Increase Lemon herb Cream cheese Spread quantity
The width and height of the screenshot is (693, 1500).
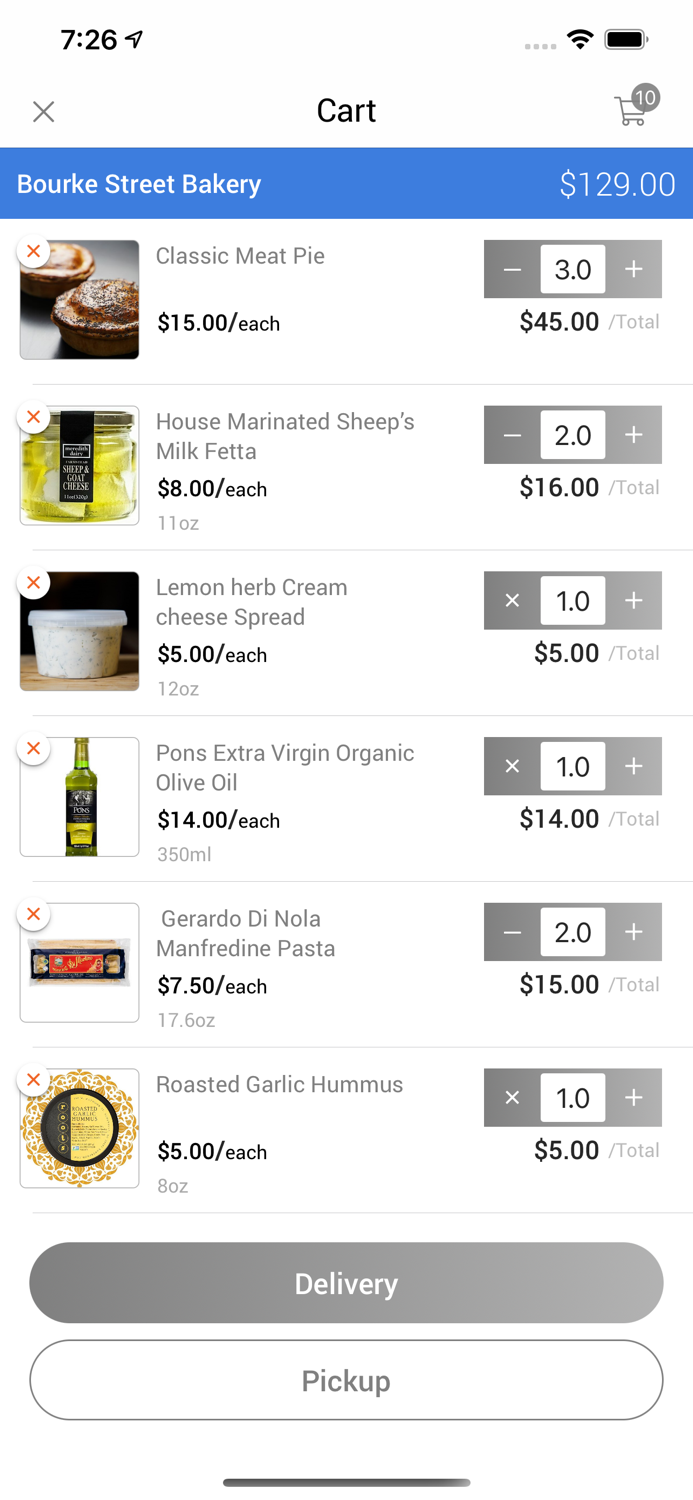pos(634,601)
